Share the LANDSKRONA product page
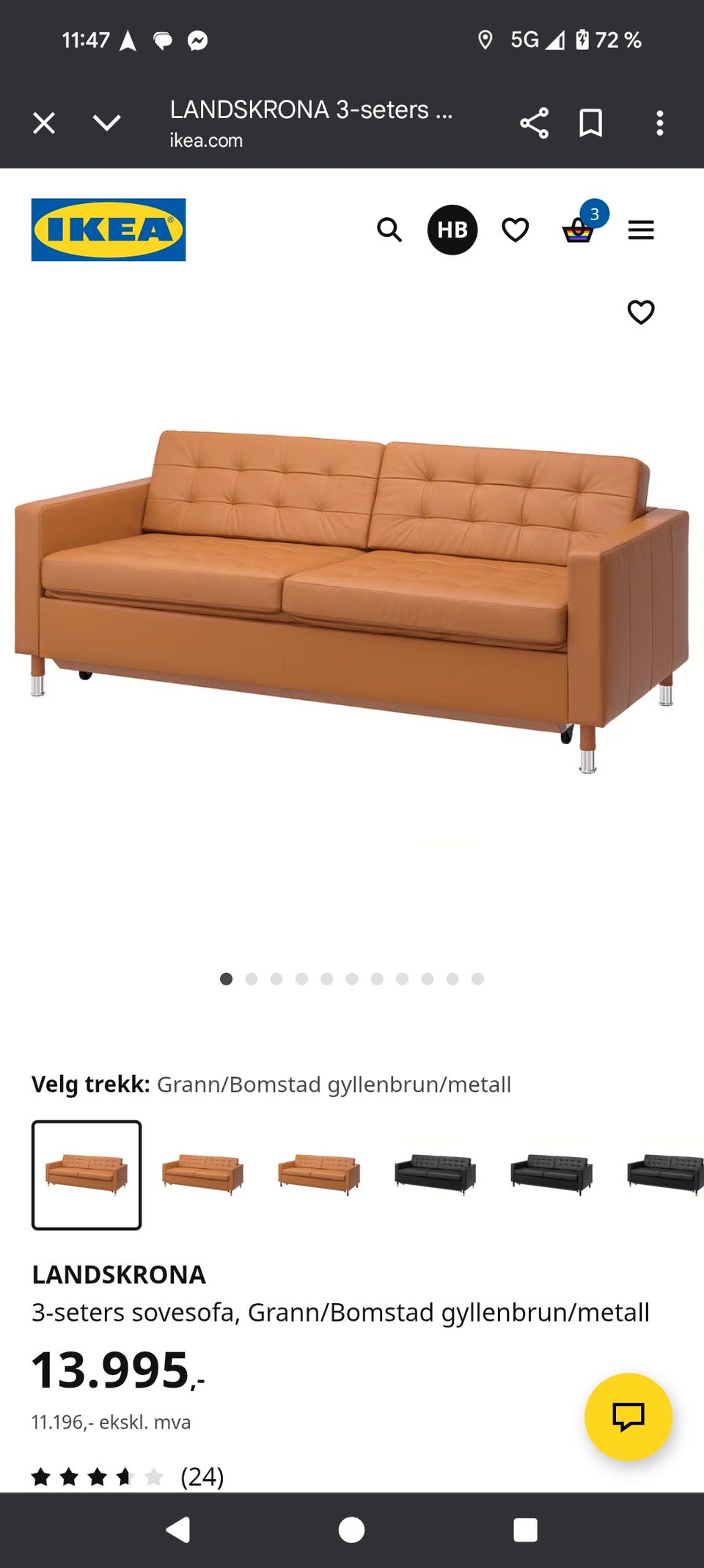Image resolution: width=704 pixels, height=1568 pixels. pyautogui.click(x=533, y=122)
